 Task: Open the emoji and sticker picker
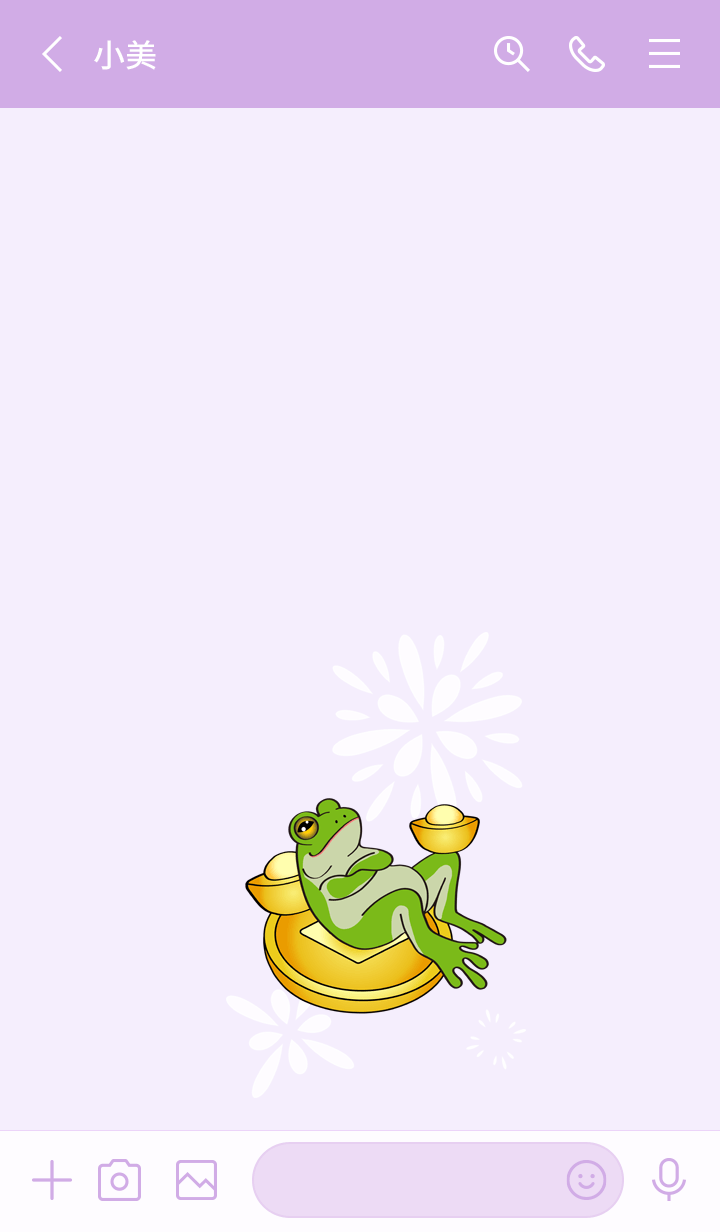(x=586, y=1180)
